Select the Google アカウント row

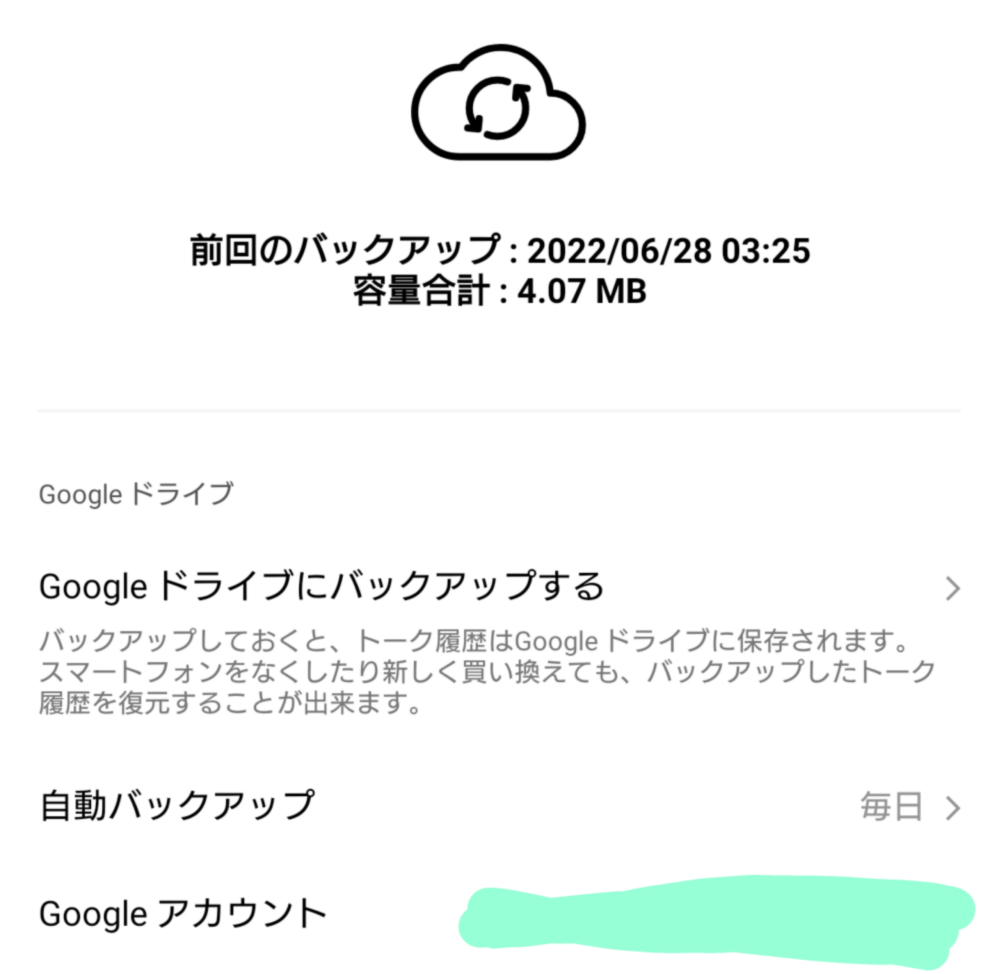183,913
